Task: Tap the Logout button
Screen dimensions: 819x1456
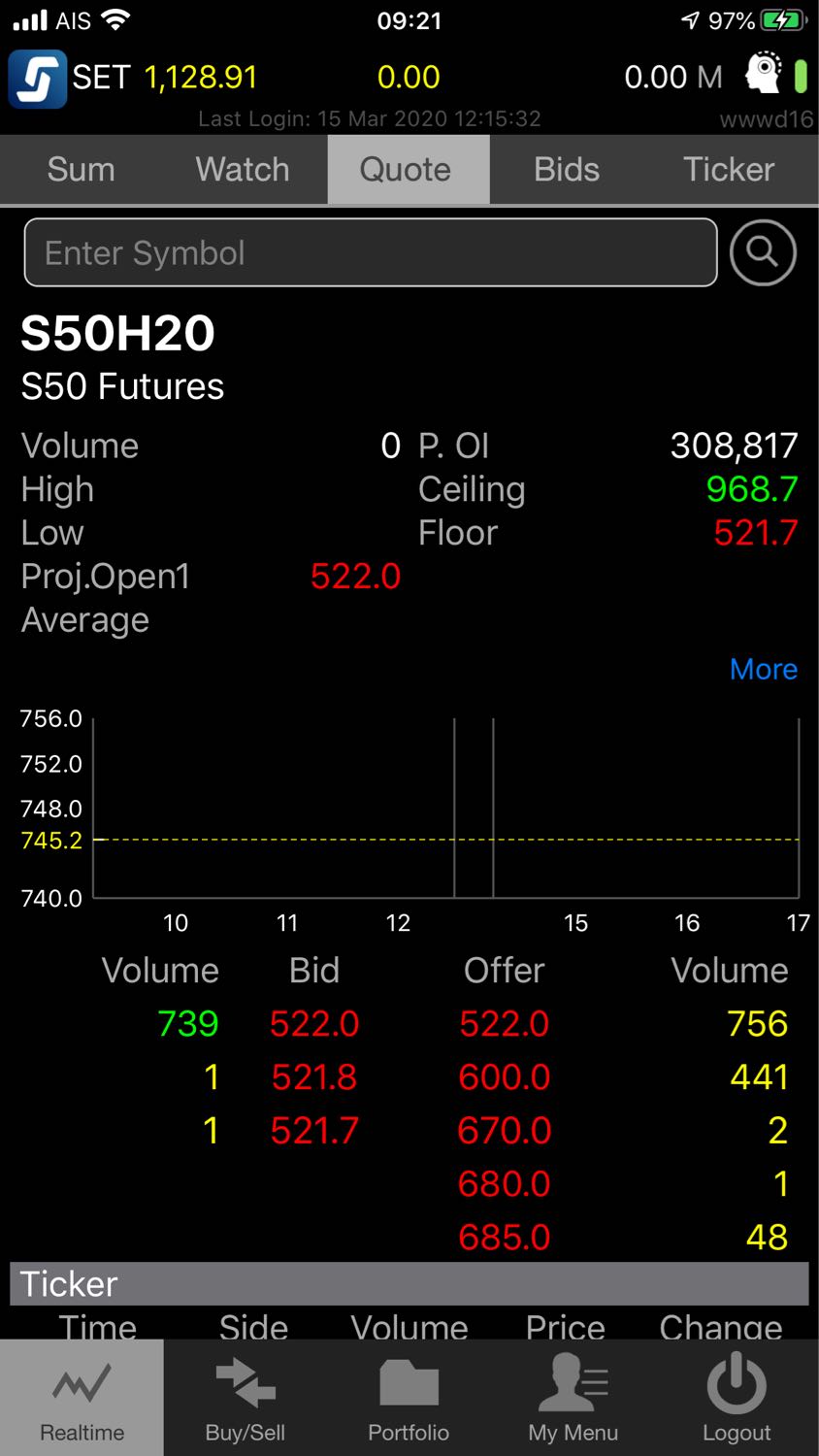Action: (737, 1398)
